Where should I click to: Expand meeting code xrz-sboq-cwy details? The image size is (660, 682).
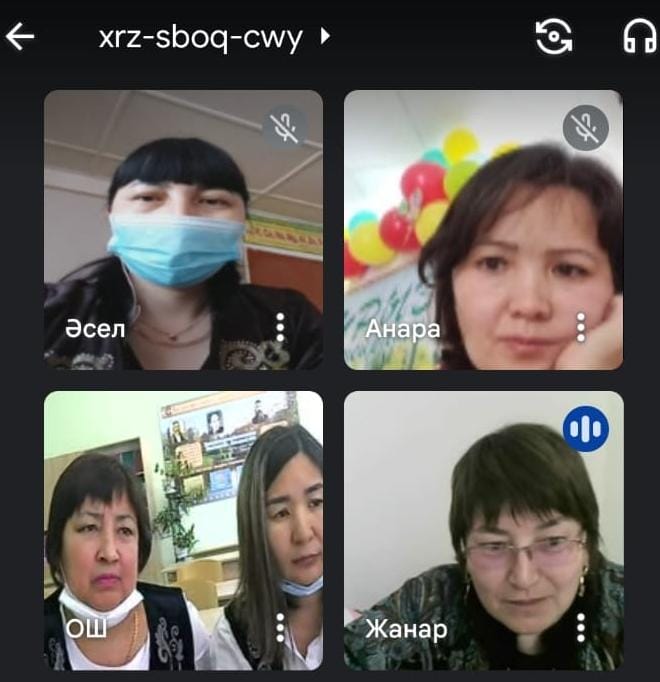(214, 38)
